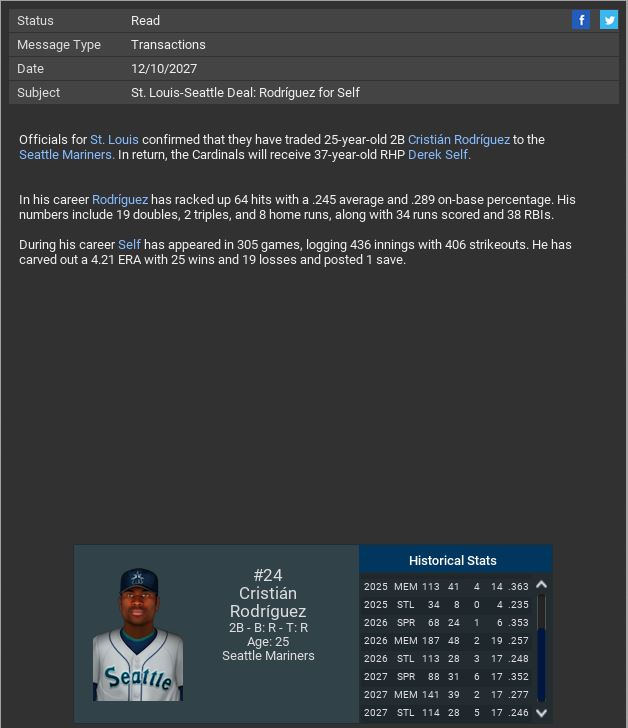628x728 pixels.
Task: Tap the Self link in career summary
Action: click(130, 245)
